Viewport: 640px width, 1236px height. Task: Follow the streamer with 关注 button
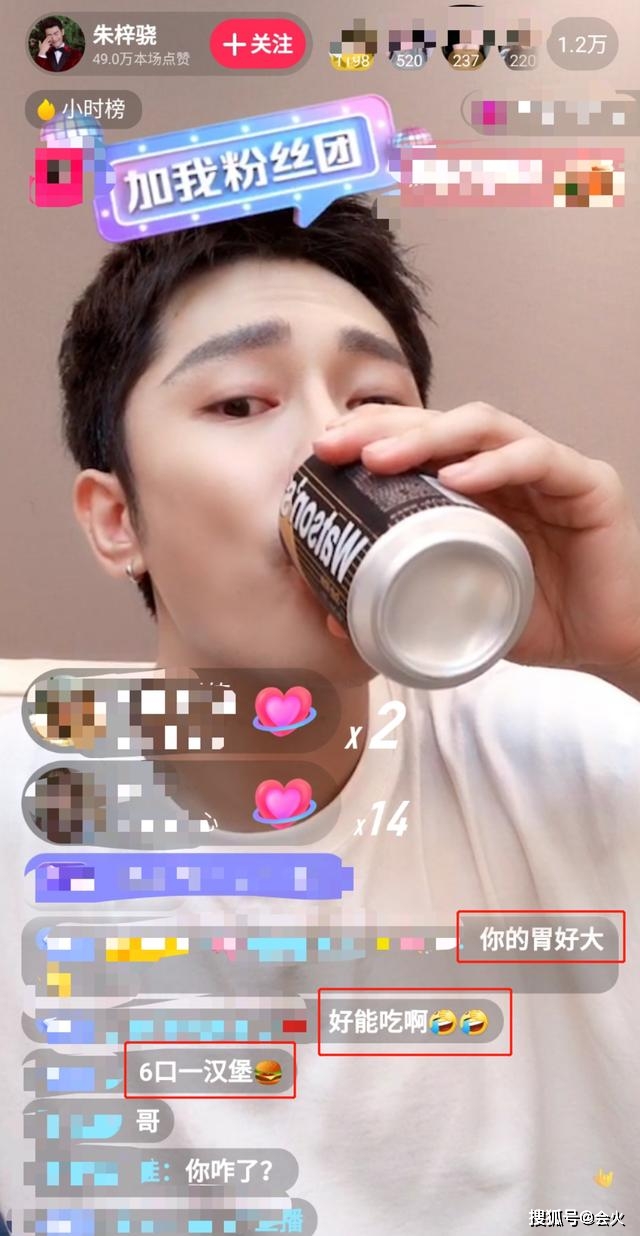pyautogui.click(x=258, y=44)
